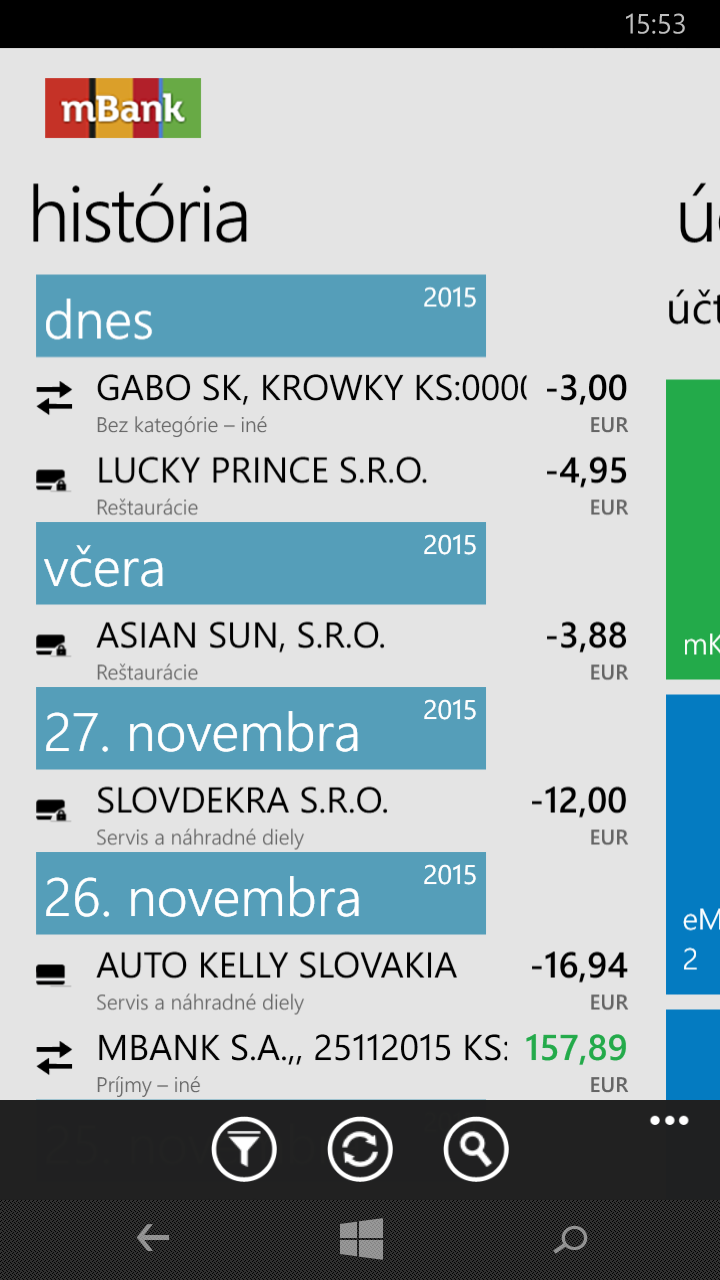720x1280 pixels.
Task: Expand the app bar's three-dot menu
Action: pyautogui.click(x=669, y=1121)
